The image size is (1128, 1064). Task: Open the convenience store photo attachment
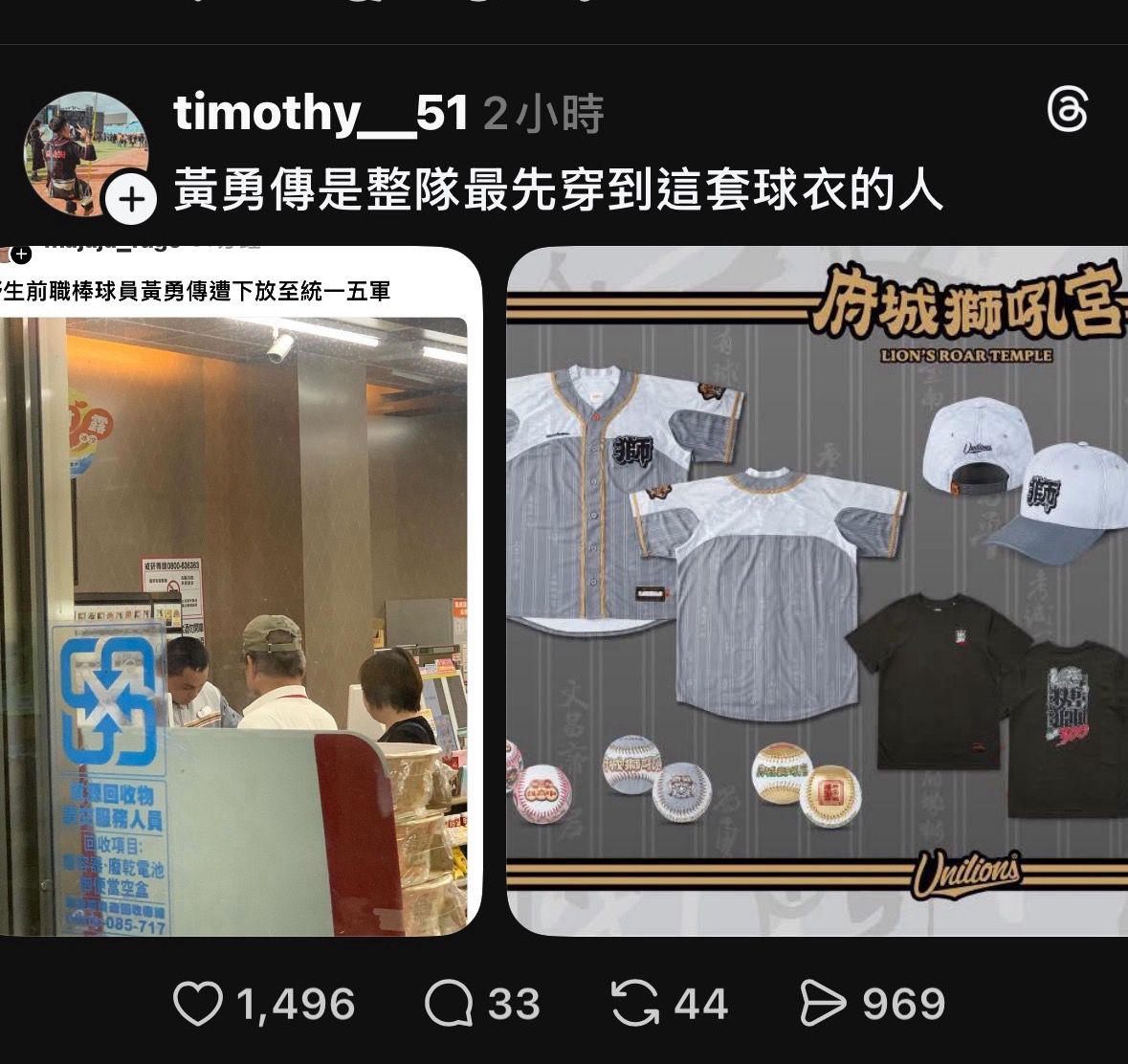click(239, 590)
